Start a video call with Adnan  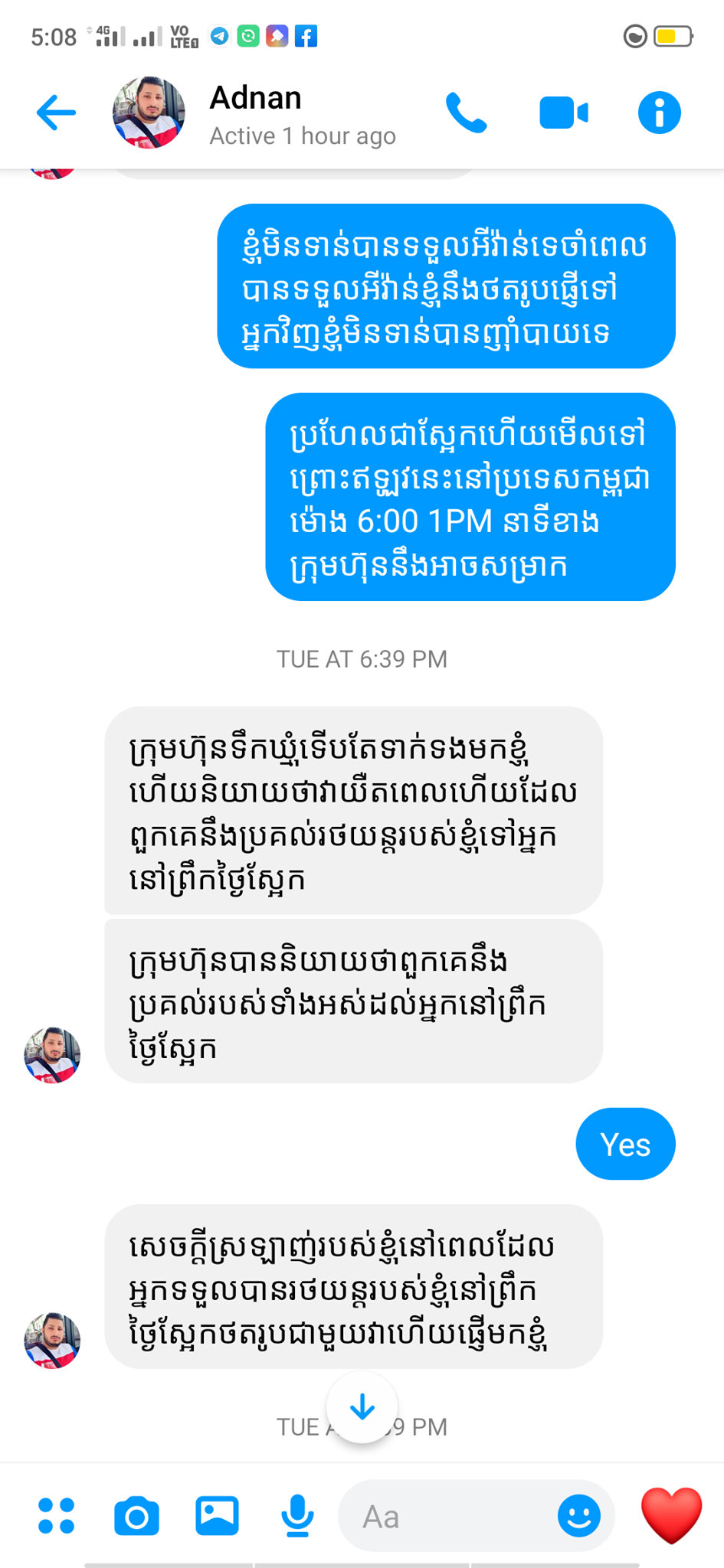(564, 113)
